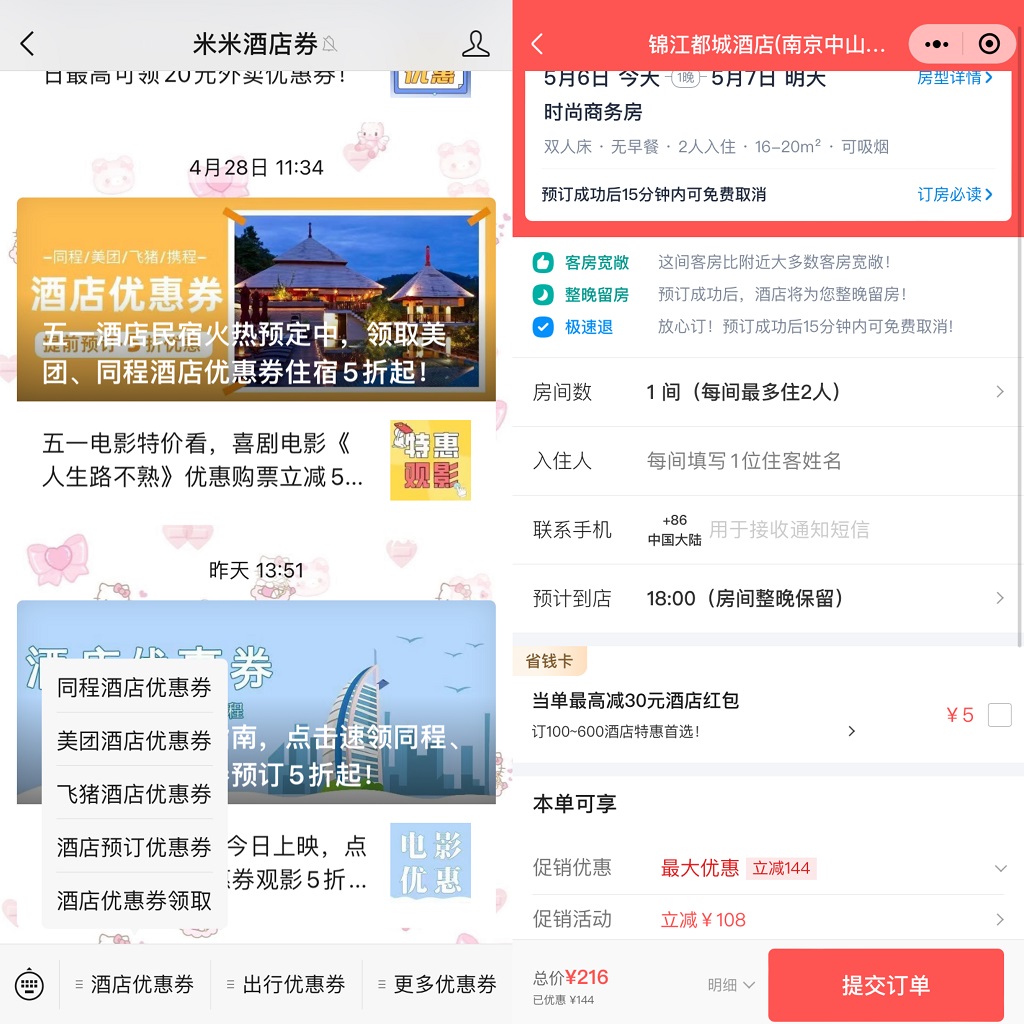The image size is (1024, 1024).
Task: Expand the 明细 price details
Action: point(731,985)
